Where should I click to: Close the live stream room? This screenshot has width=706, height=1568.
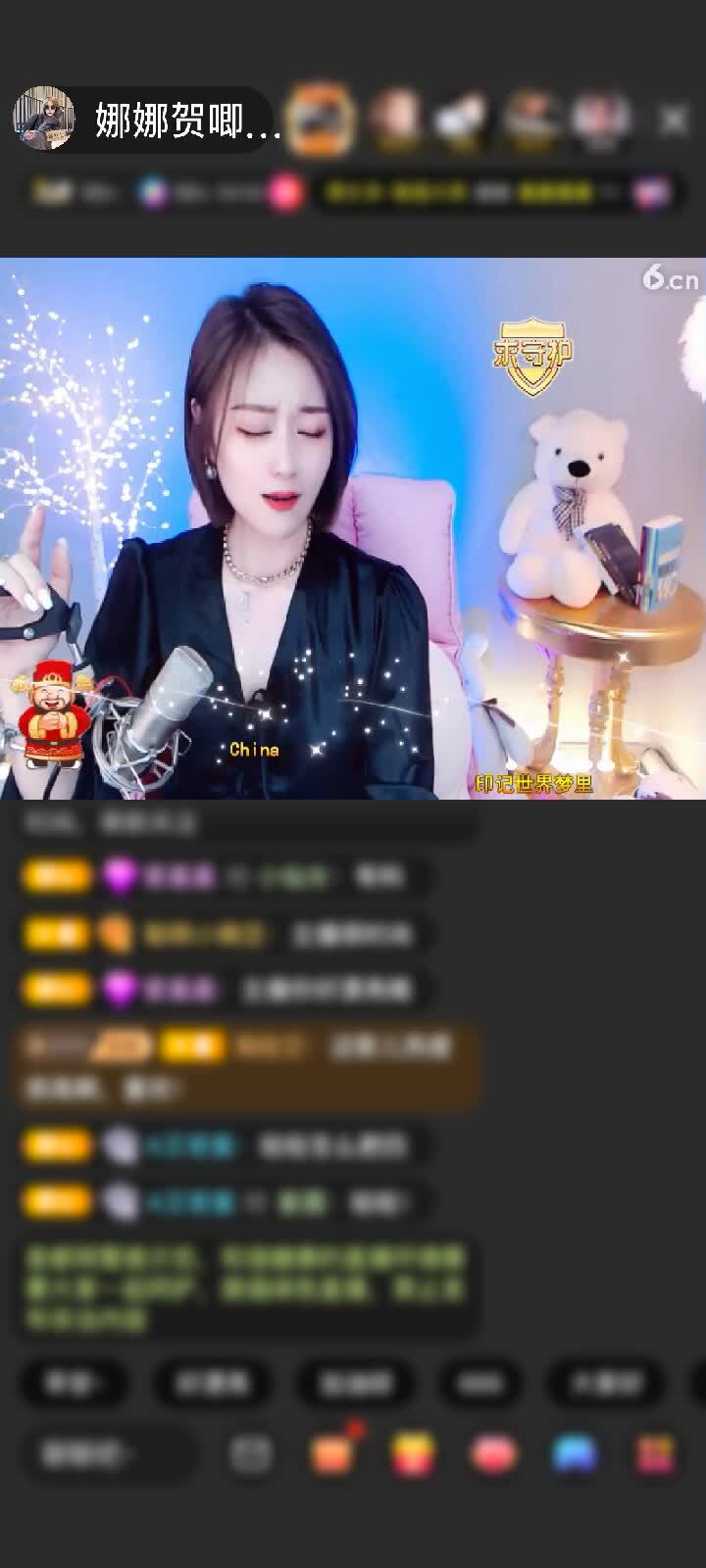click(673, 121)
